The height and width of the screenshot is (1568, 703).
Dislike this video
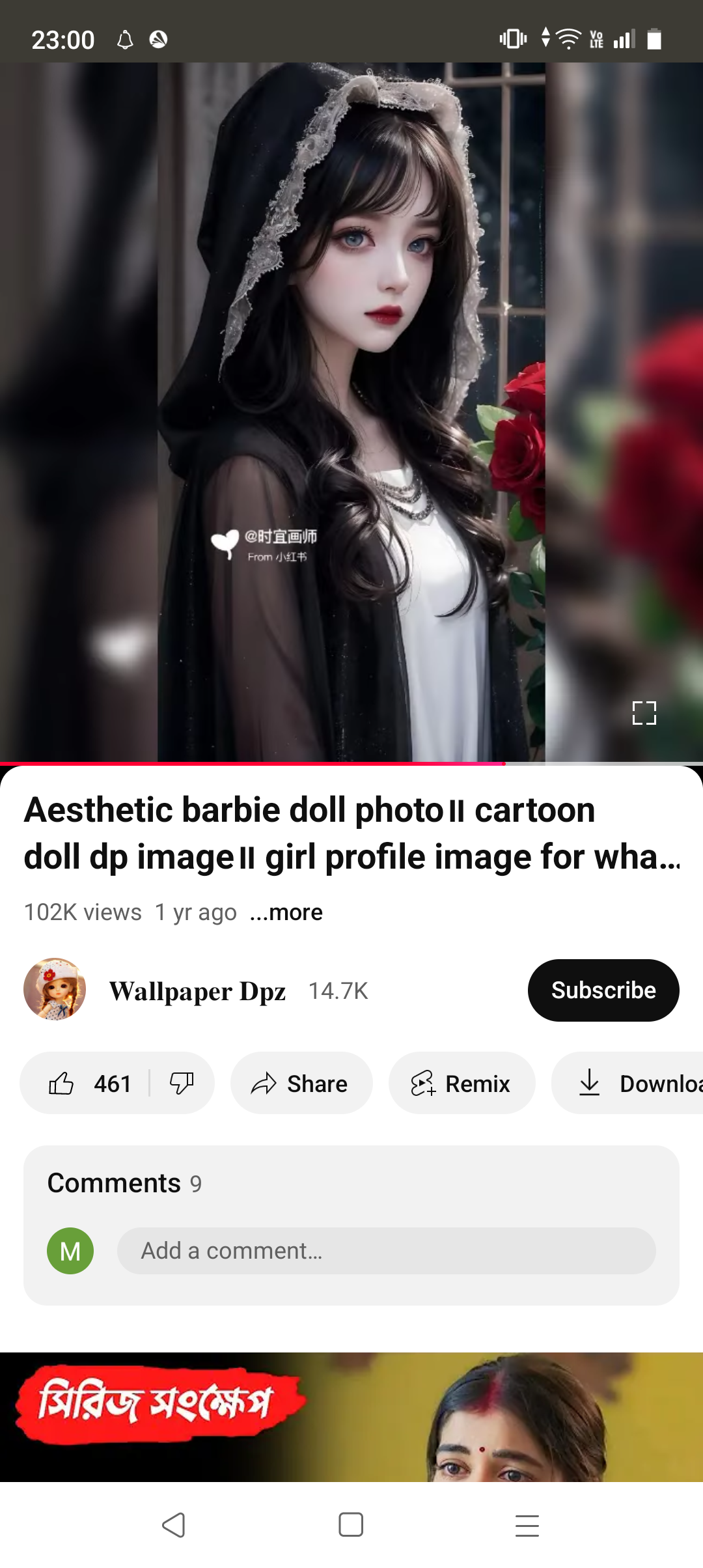pyautogui.click(x=182, y=1084)
